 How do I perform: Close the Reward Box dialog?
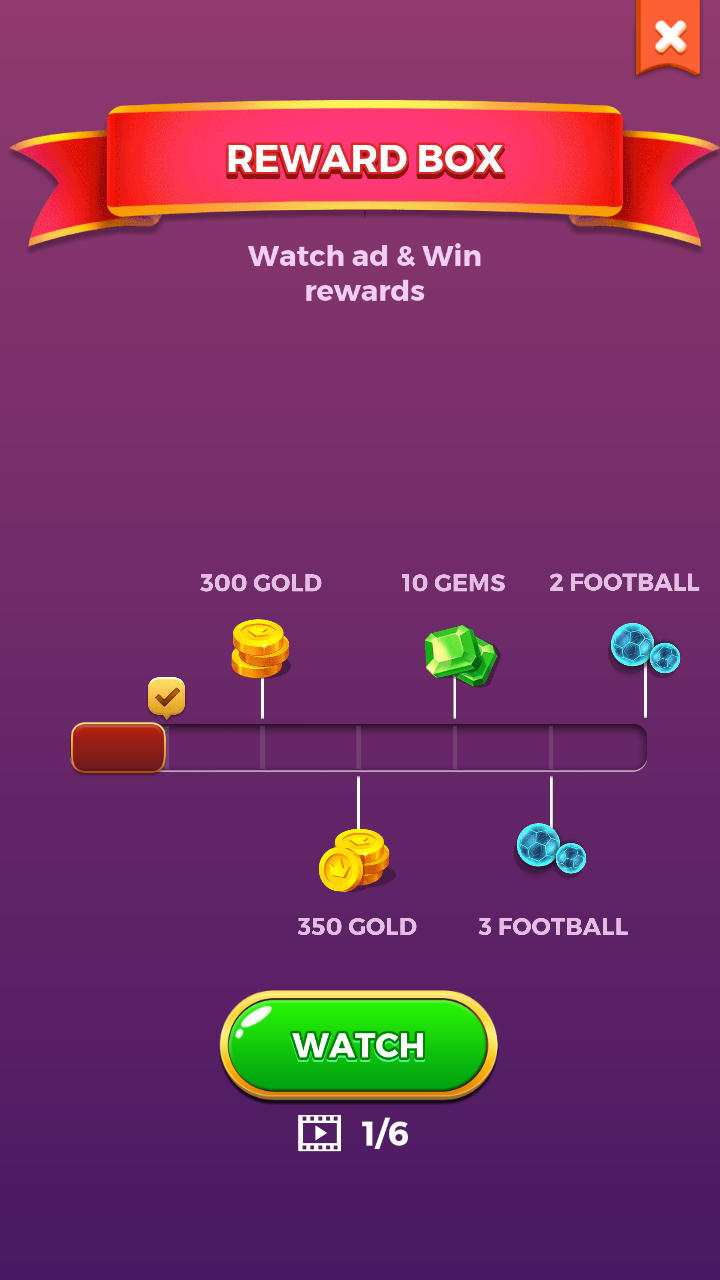click(x=669, y=37)
